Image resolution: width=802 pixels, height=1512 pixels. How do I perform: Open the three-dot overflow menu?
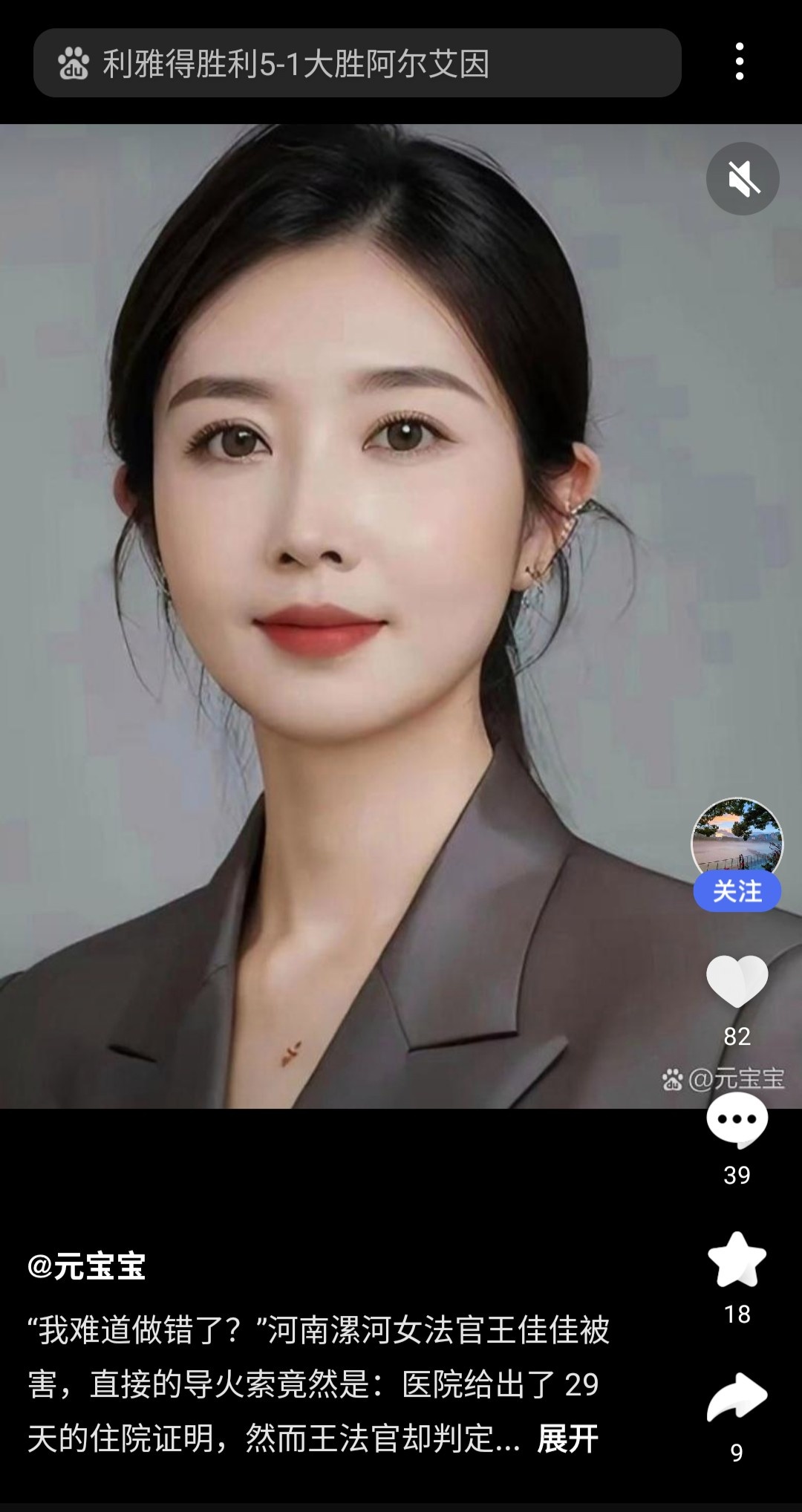click(x=739, y=62)
